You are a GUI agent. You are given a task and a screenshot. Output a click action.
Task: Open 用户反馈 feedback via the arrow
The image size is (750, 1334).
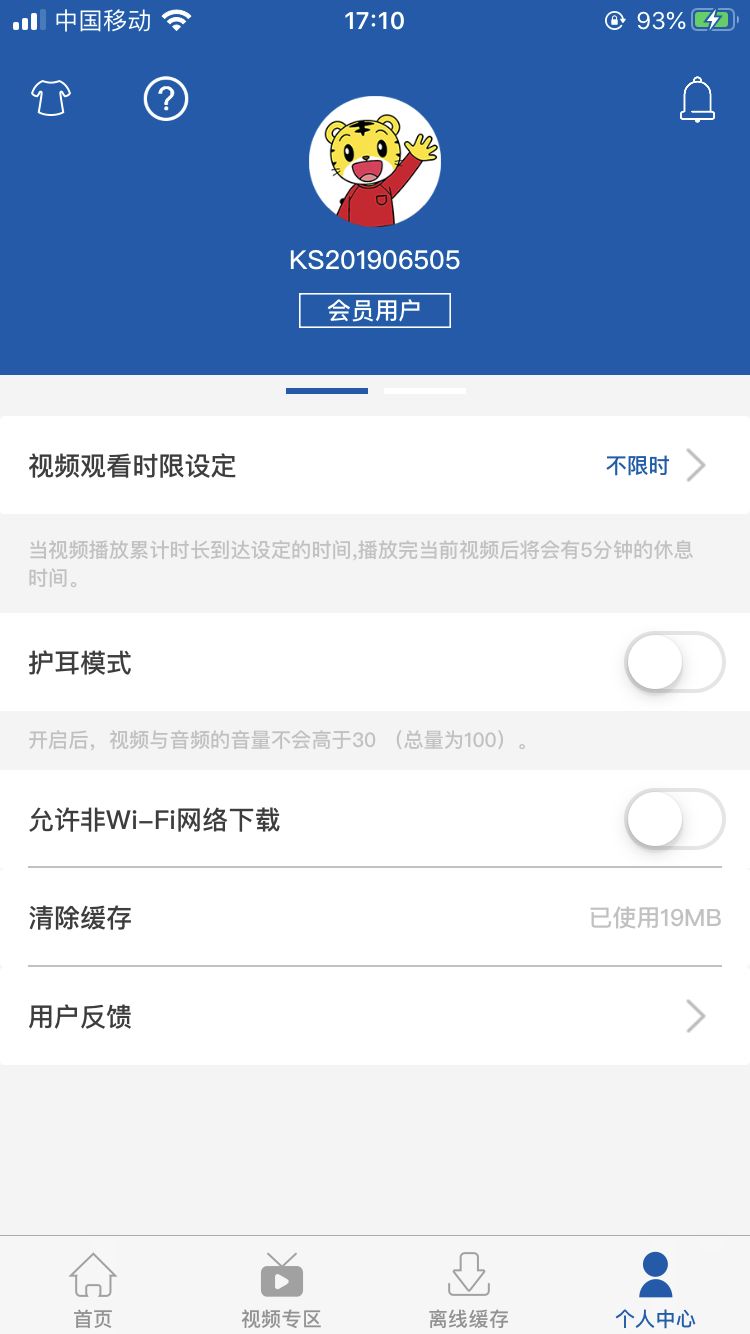point(696,1016)
